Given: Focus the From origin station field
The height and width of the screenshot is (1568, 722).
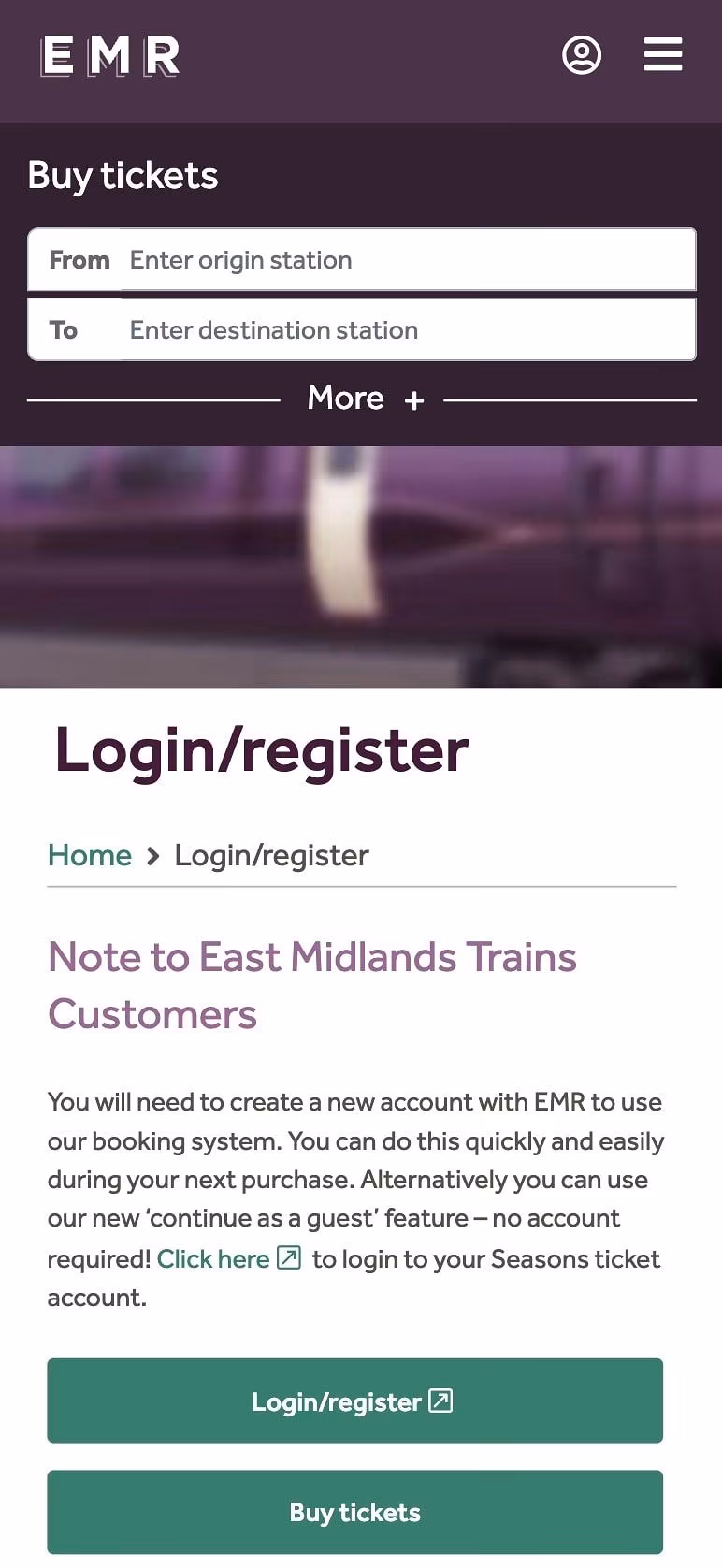Looking at the screenshot, I should (x=407, y=260).
